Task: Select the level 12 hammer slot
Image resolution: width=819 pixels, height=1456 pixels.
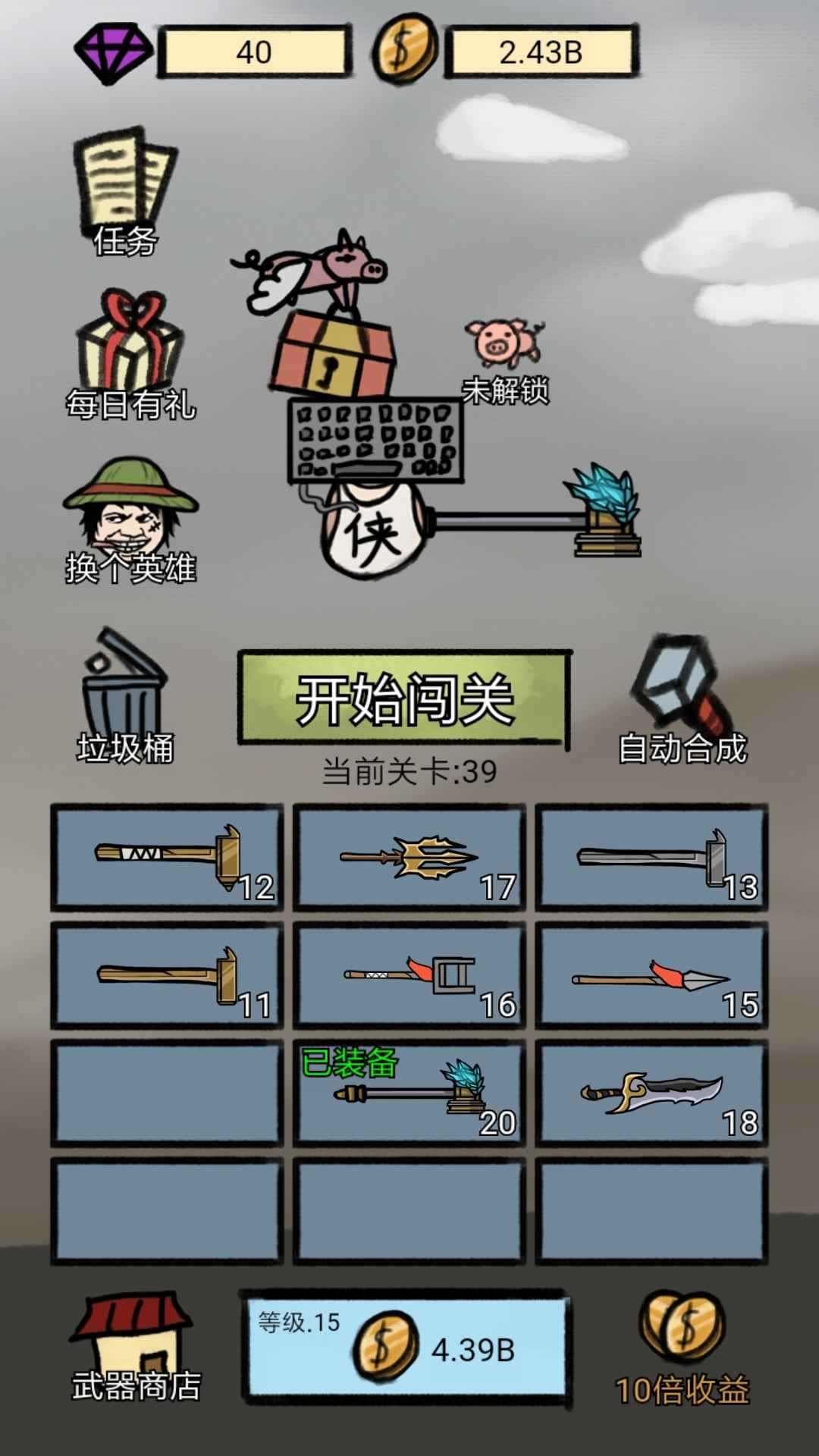Action: (167, 857)
